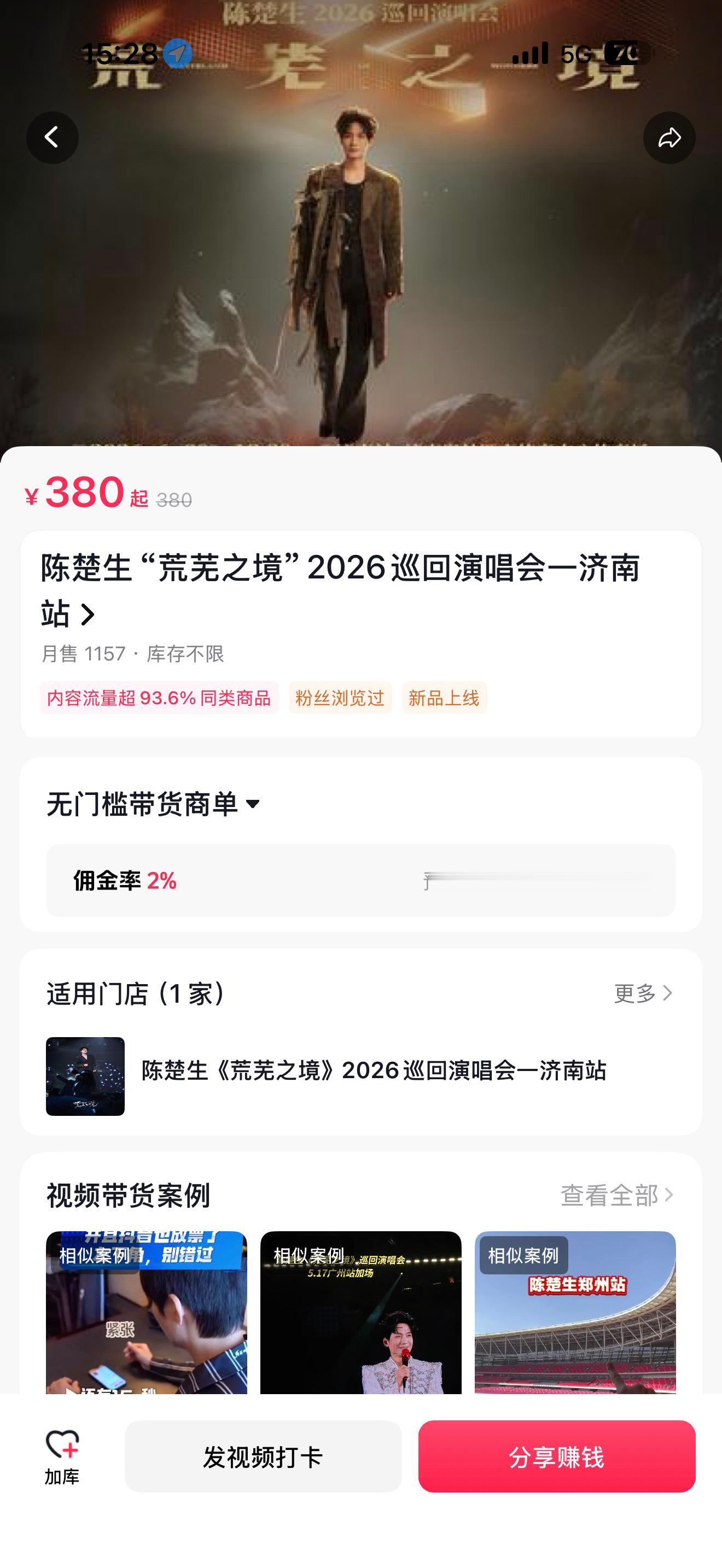Go back using the arrow icon
Viewport: 722px width, 1568px height.
(53, 138)
